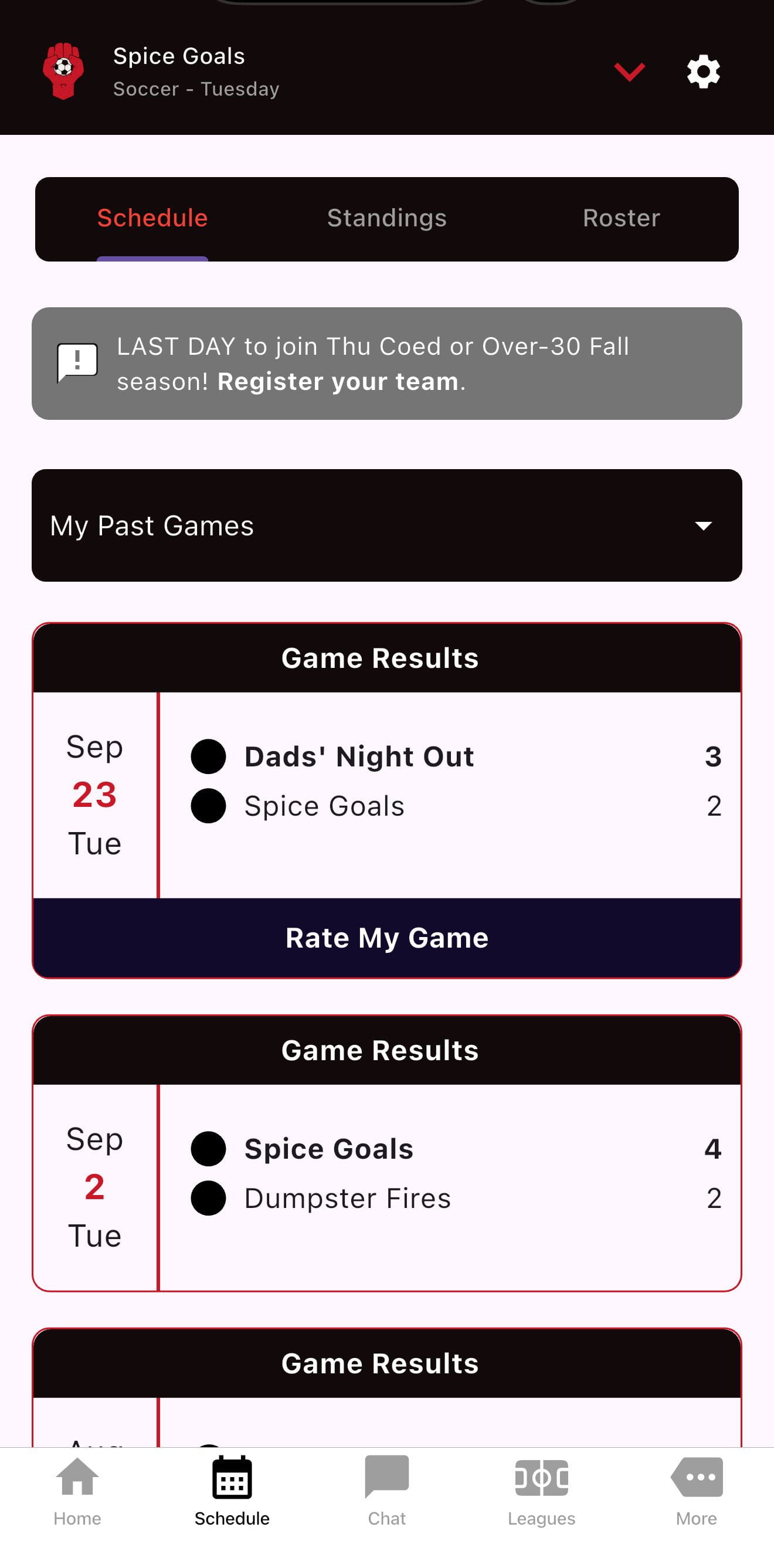Tap Rate My Game
The image size is (774, 1568).
pos(387,938)
